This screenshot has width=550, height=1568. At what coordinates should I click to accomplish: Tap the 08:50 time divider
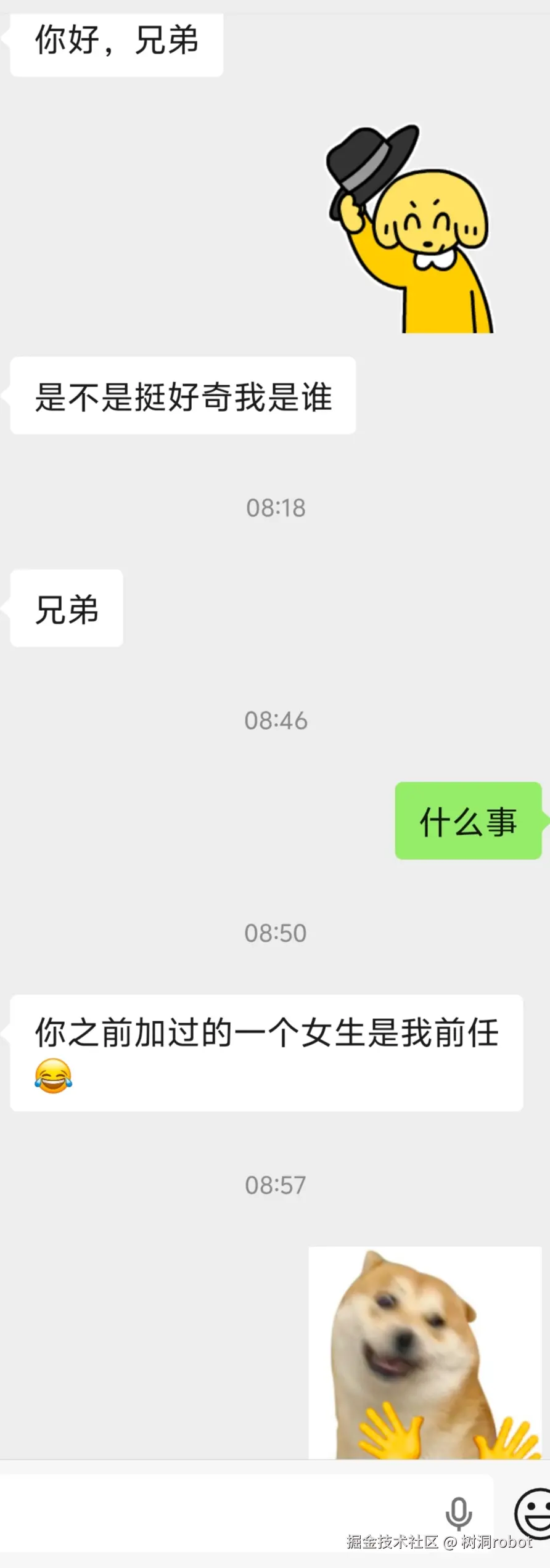(x=275, y=933)
